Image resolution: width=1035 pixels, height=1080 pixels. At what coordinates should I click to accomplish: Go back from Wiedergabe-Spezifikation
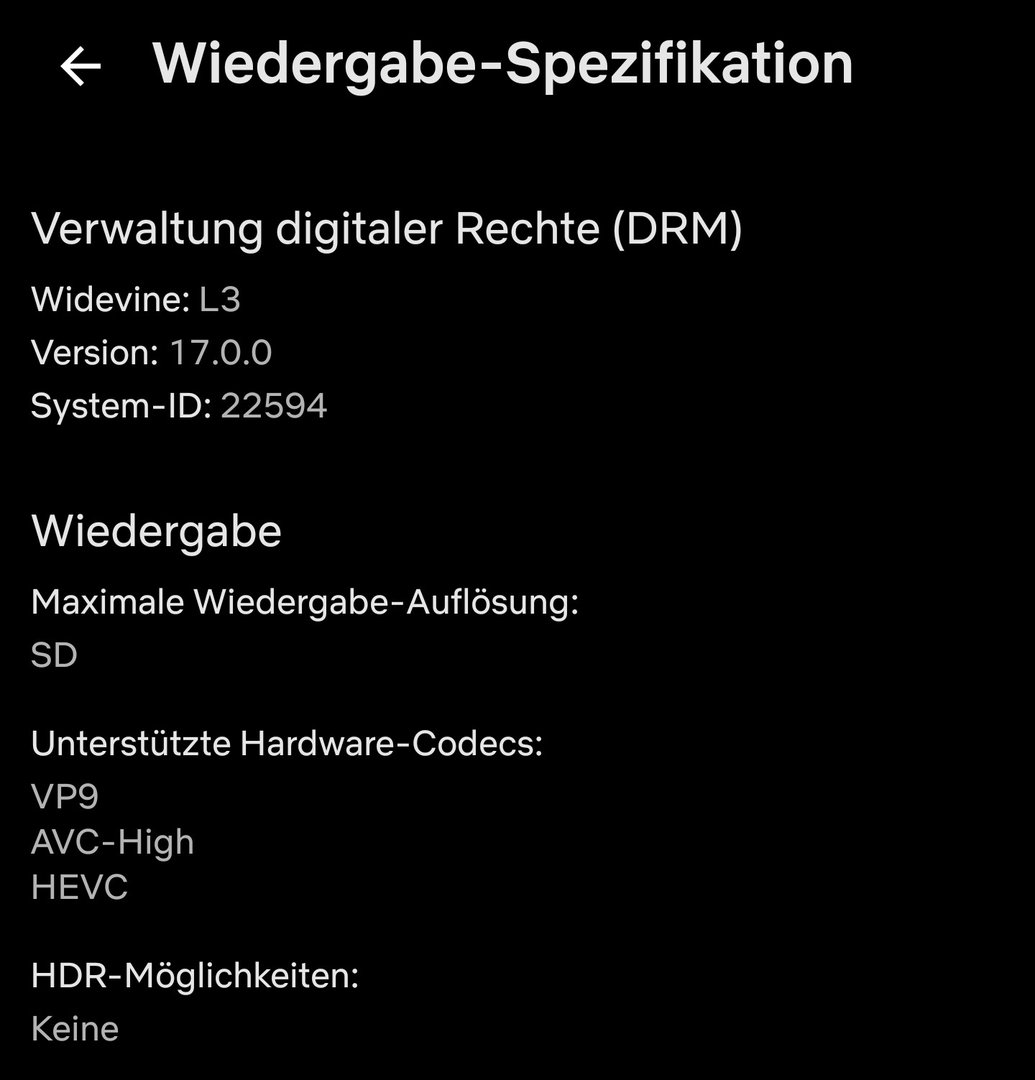81,67
